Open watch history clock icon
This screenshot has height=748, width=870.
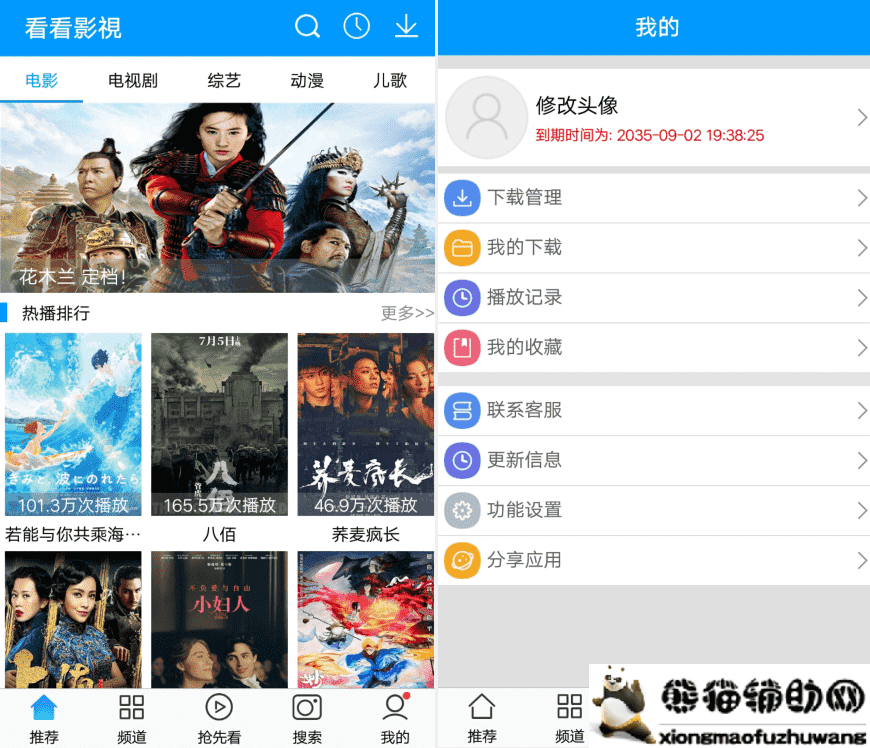click(357, 27)
